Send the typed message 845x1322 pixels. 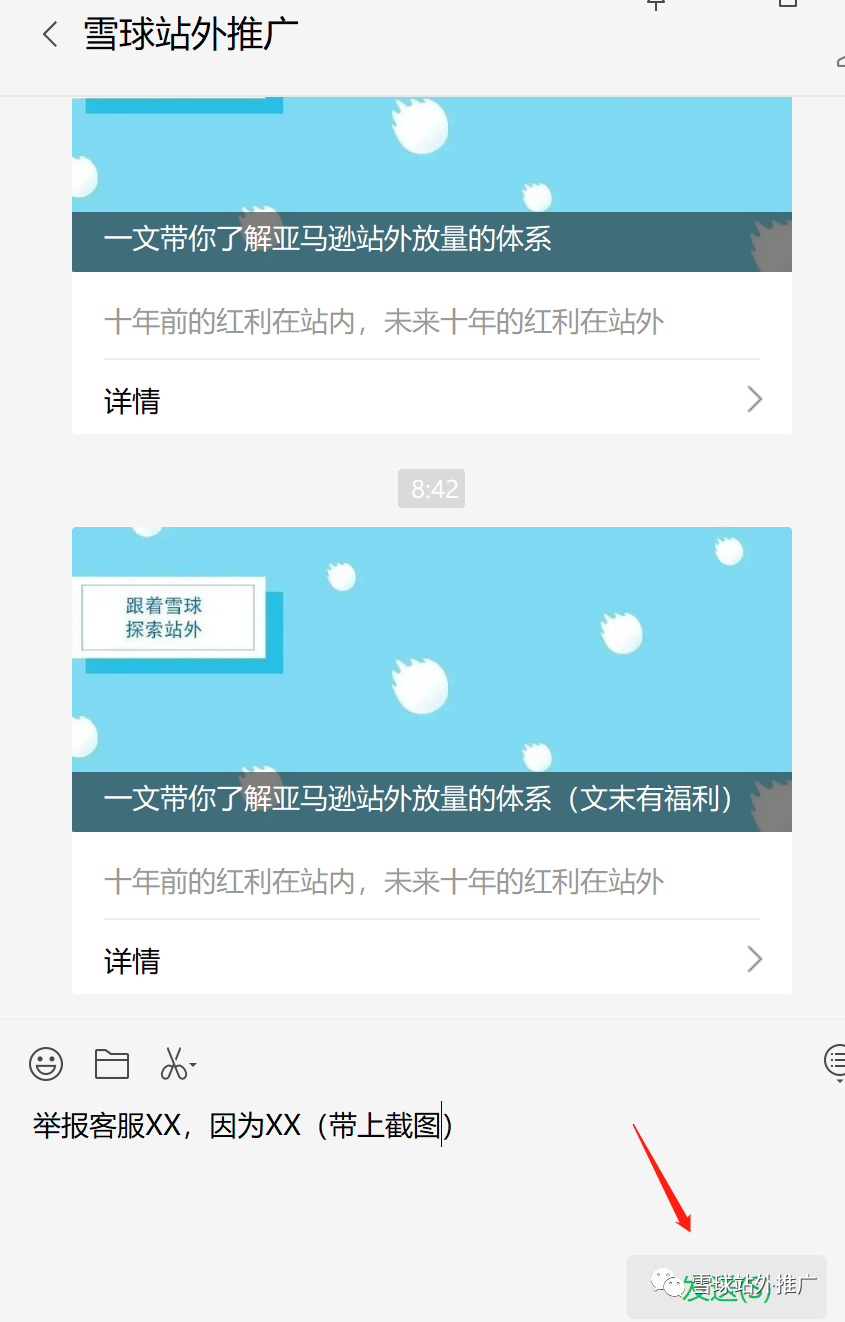(726, 1288)
